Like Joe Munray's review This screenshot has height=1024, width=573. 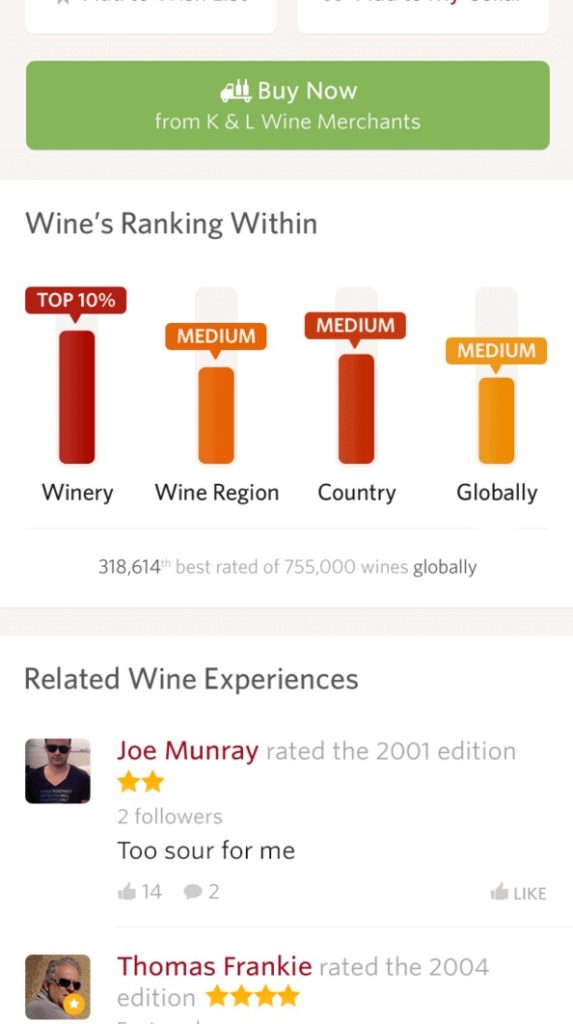(x=518, y=893)
